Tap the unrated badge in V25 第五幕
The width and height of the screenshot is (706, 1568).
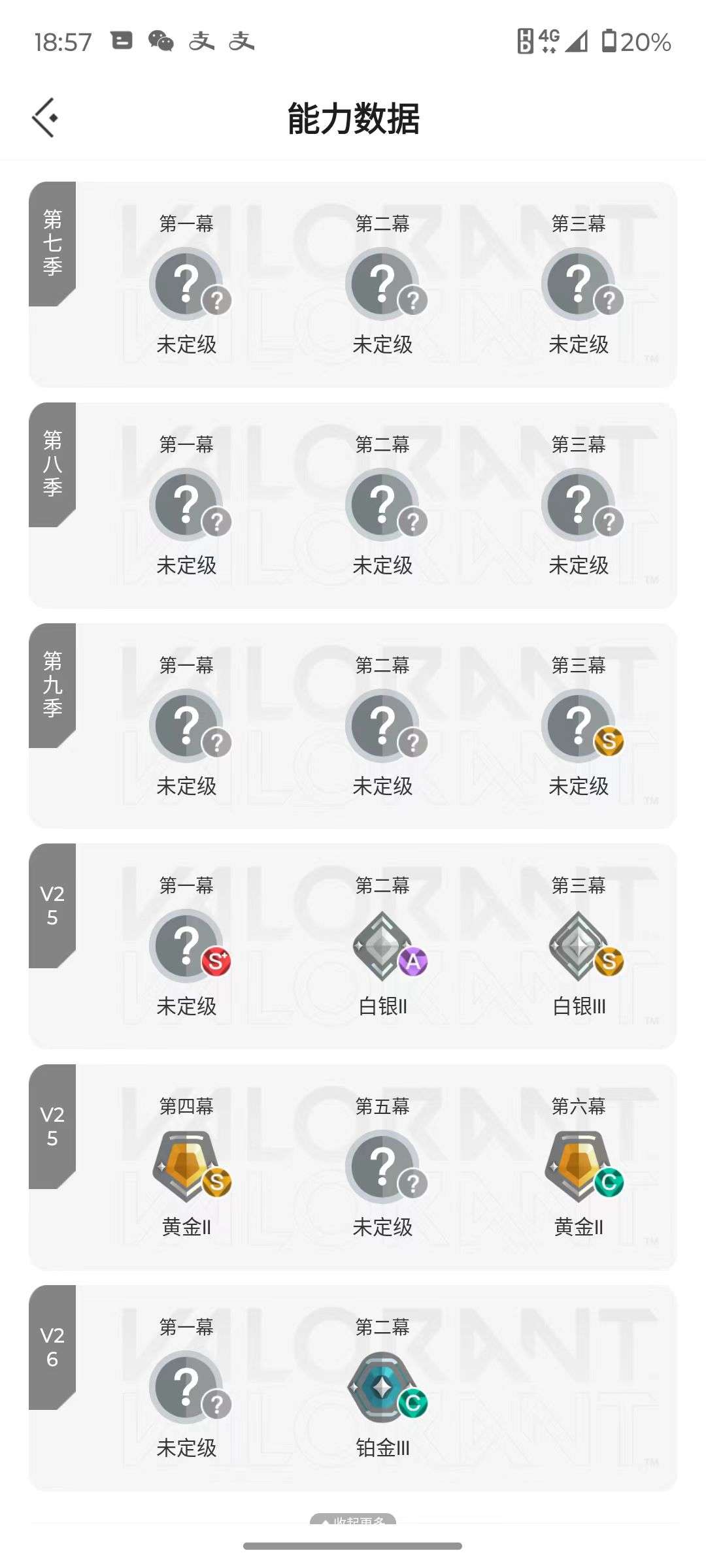coord(383,1168)
